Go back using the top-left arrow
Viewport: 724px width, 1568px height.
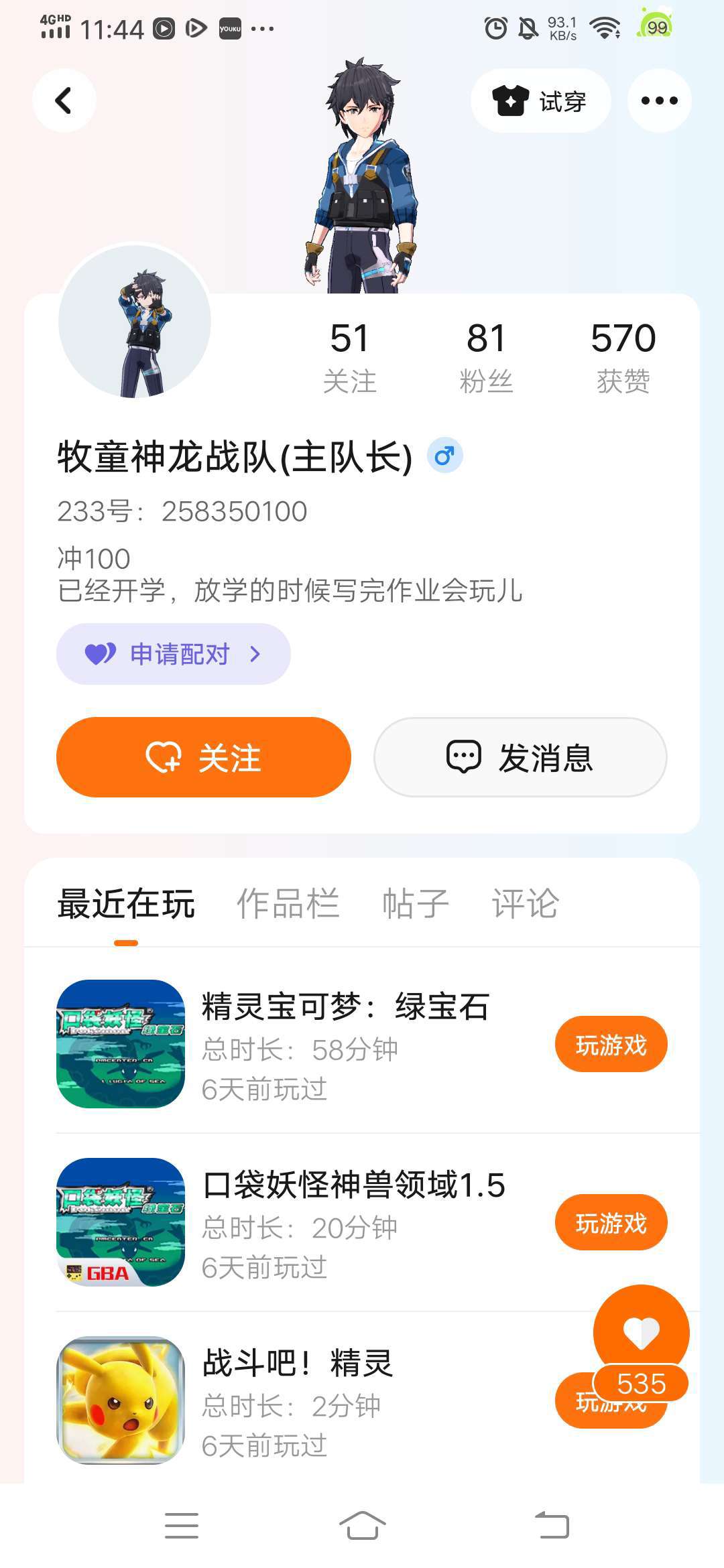point(64,101)
